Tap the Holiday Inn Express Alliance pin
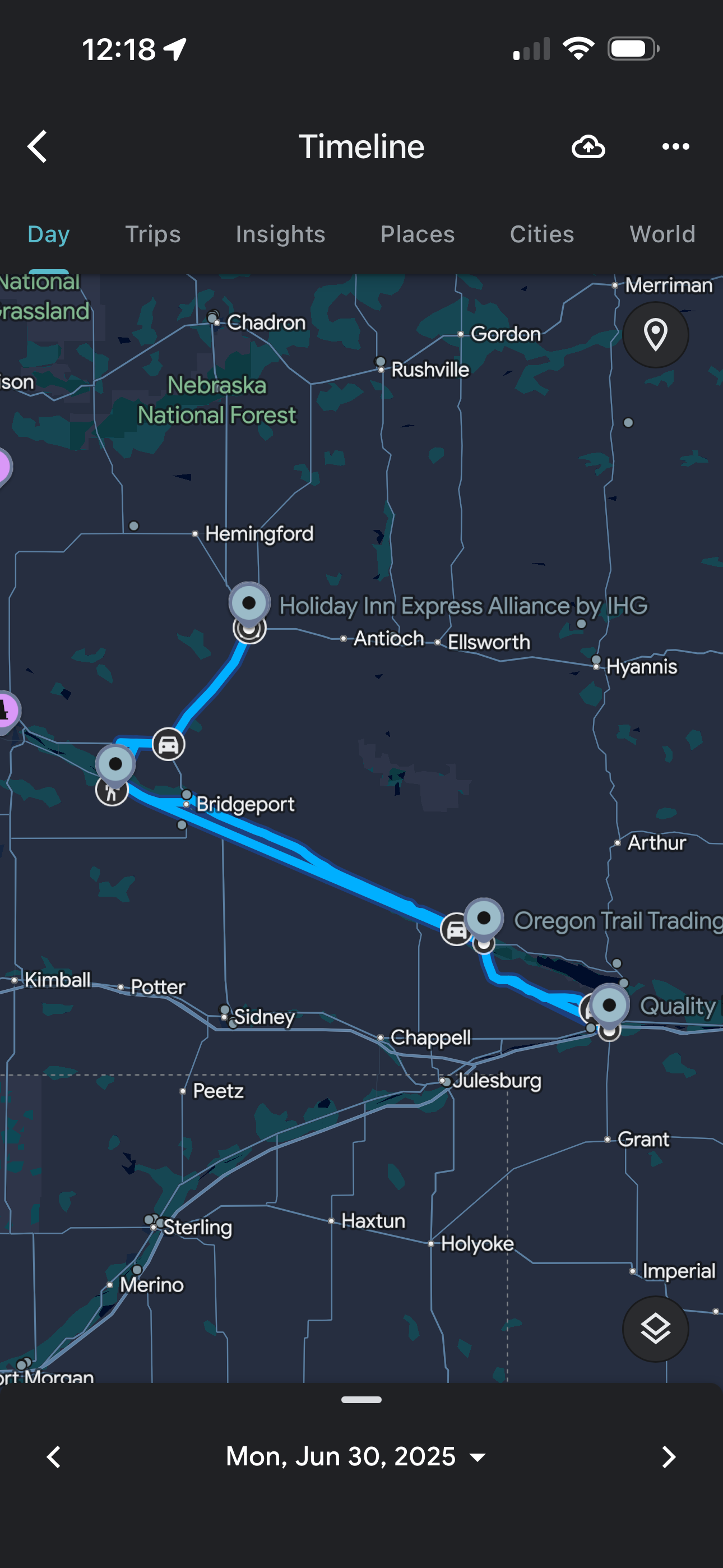The width and height of the screenshot is (723, 1568). point(249,604)
